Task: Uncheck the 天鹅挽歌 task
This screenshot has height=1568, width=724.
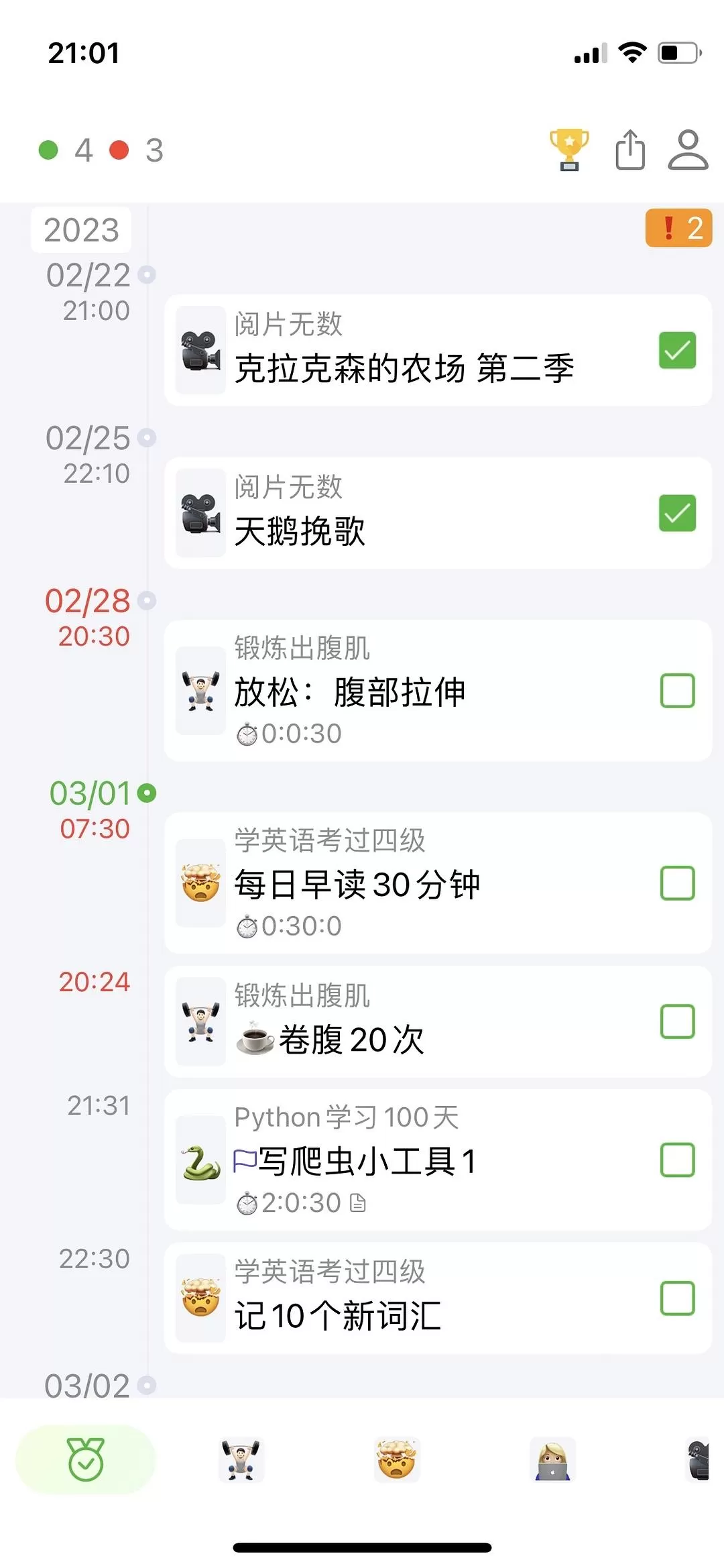Action: pos(677,513)
